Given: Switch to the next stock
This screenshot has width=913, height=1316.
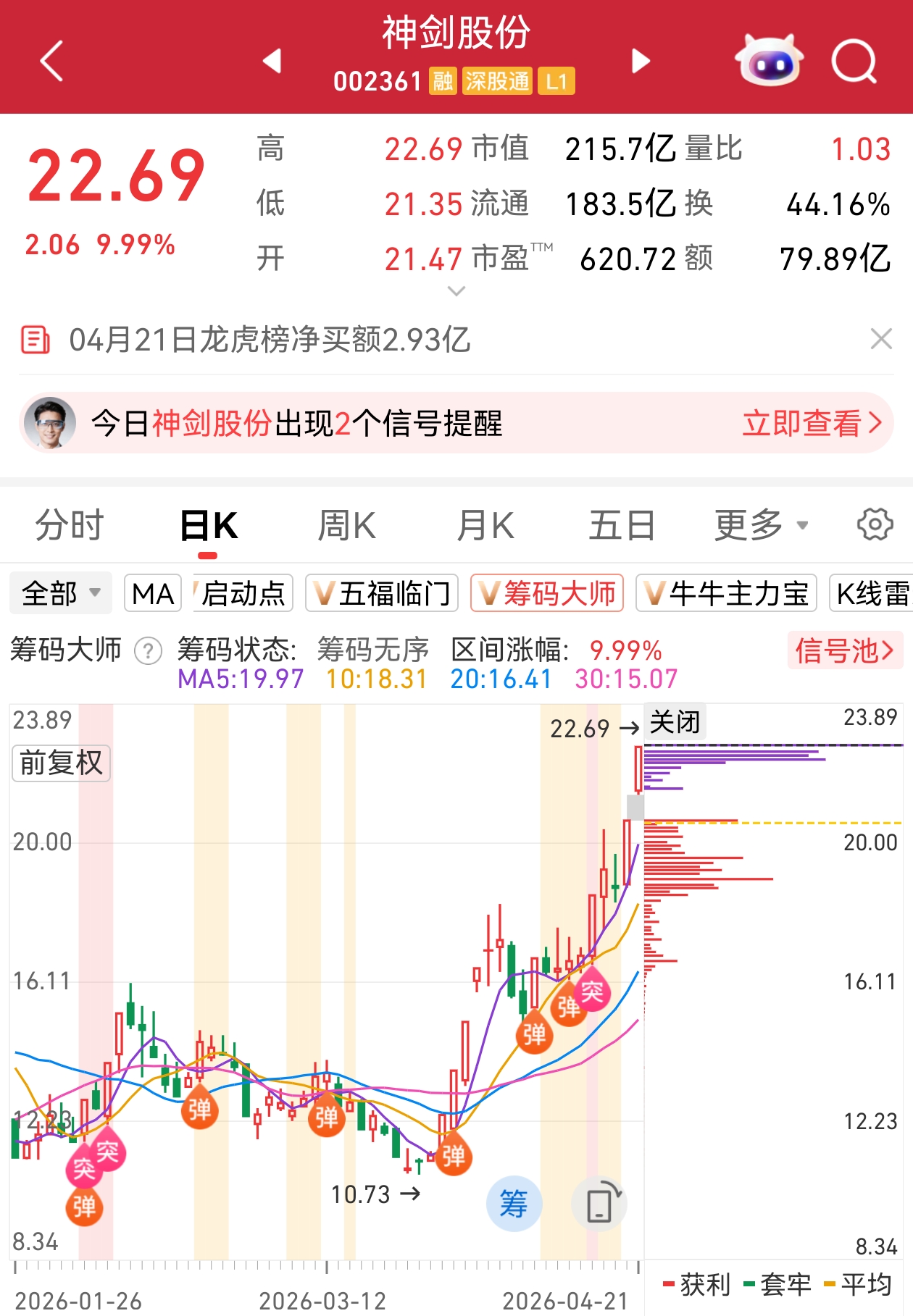Looking at the screenshot, I should click(641, 61).
